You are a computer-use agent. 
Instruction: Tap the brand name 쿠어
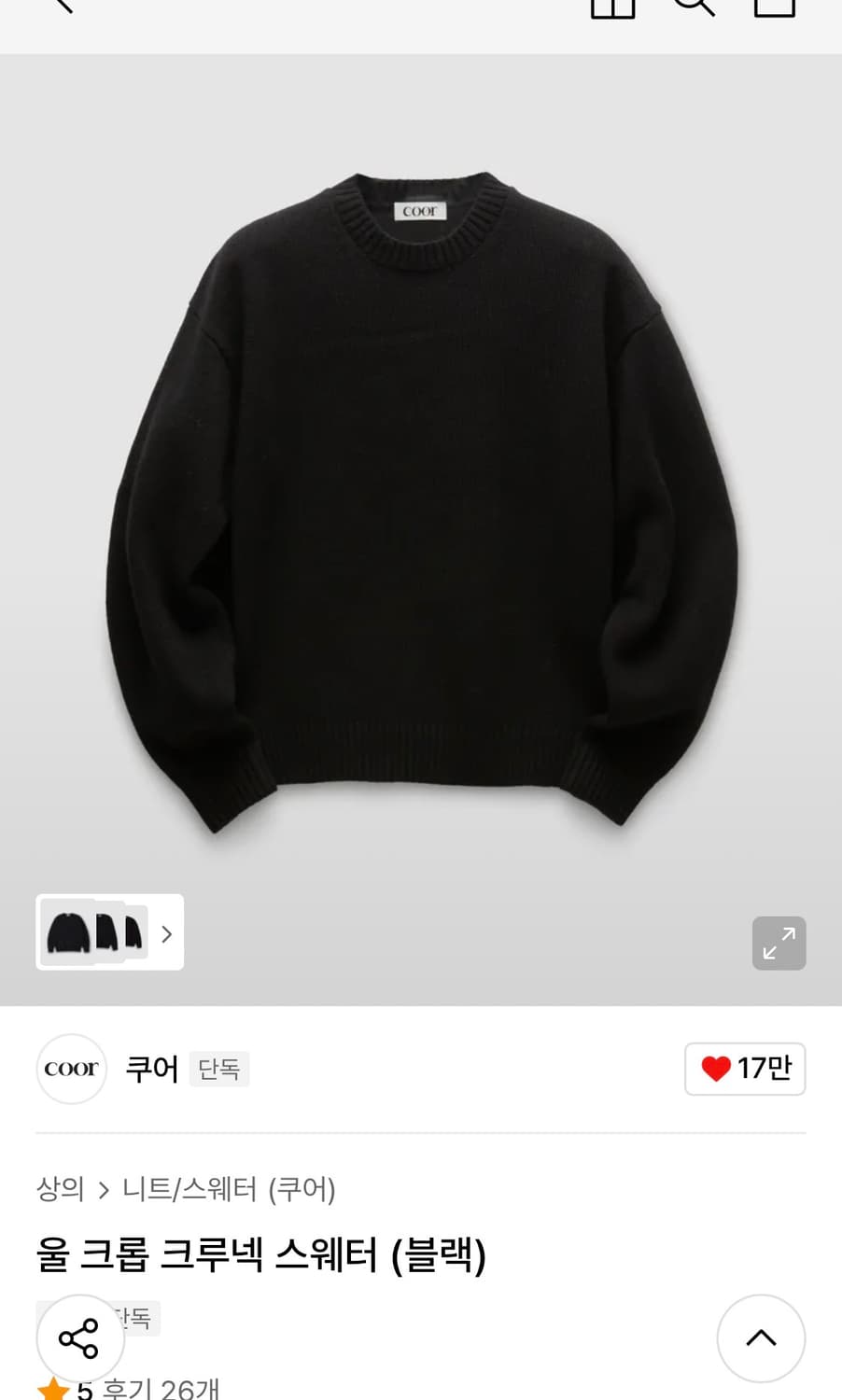coord(151,1069)
